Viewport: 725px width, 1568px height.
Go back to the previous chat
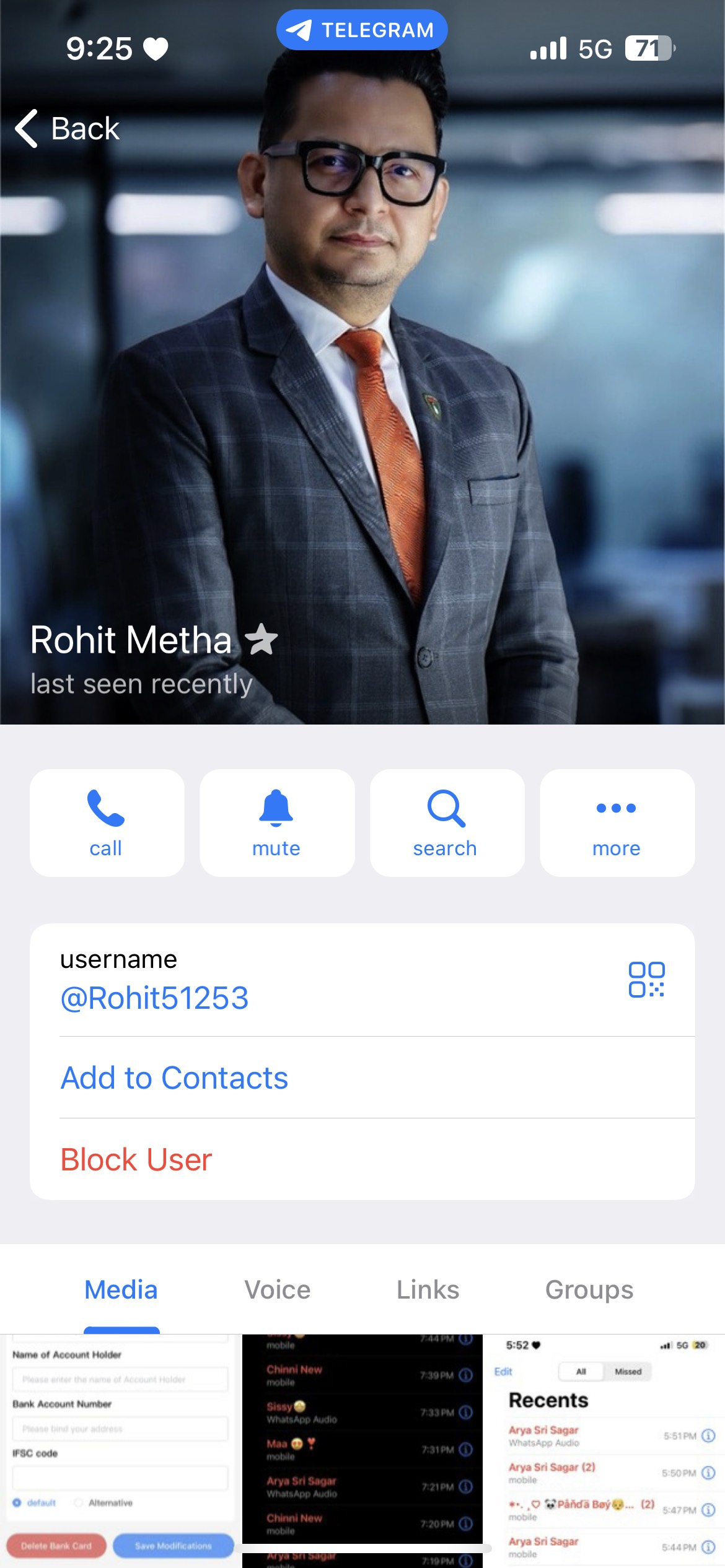coord(67,129)
